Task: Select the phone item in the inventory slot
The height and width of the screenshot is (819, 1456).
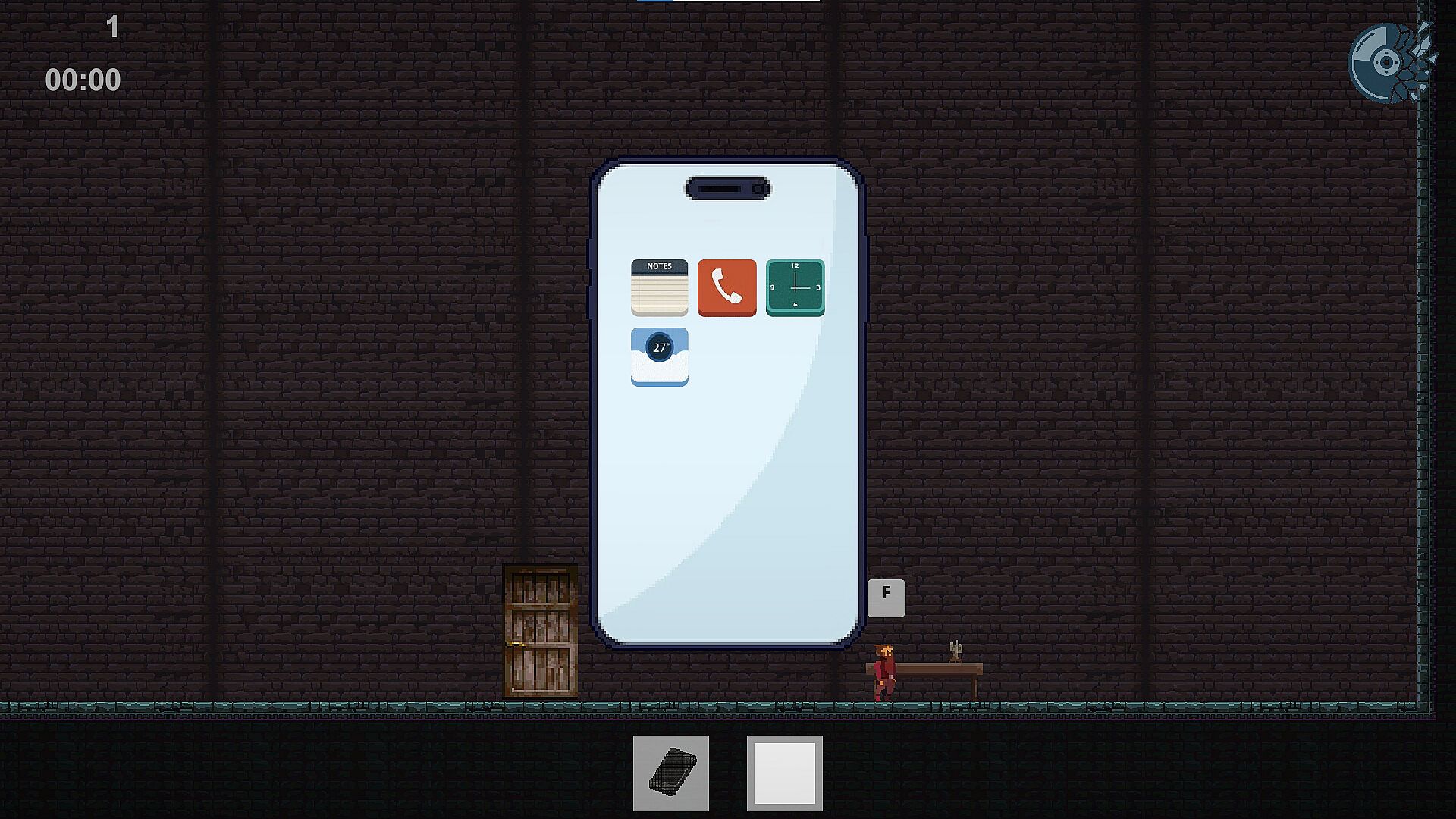Action: [x=671, y=773]
